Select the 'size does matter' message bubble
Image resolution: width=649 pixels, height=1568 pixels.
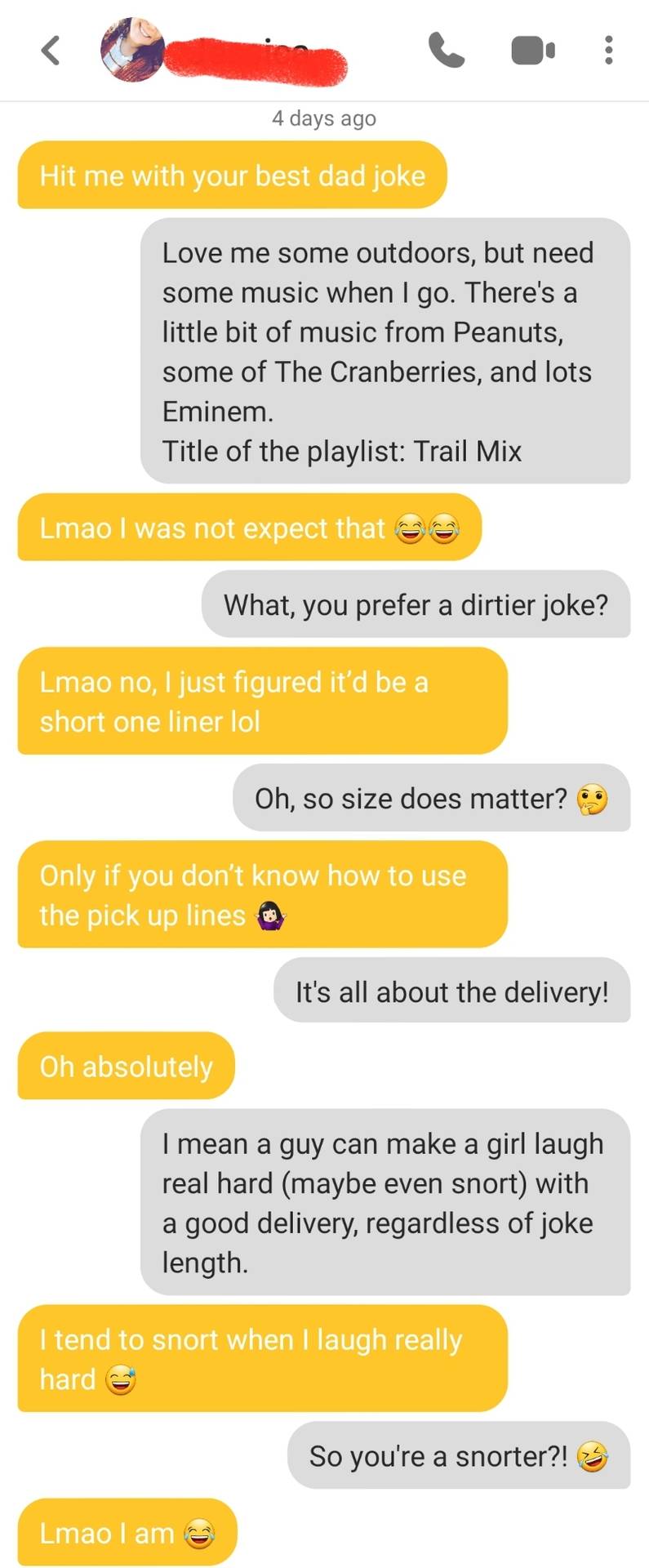pos(433,800)
